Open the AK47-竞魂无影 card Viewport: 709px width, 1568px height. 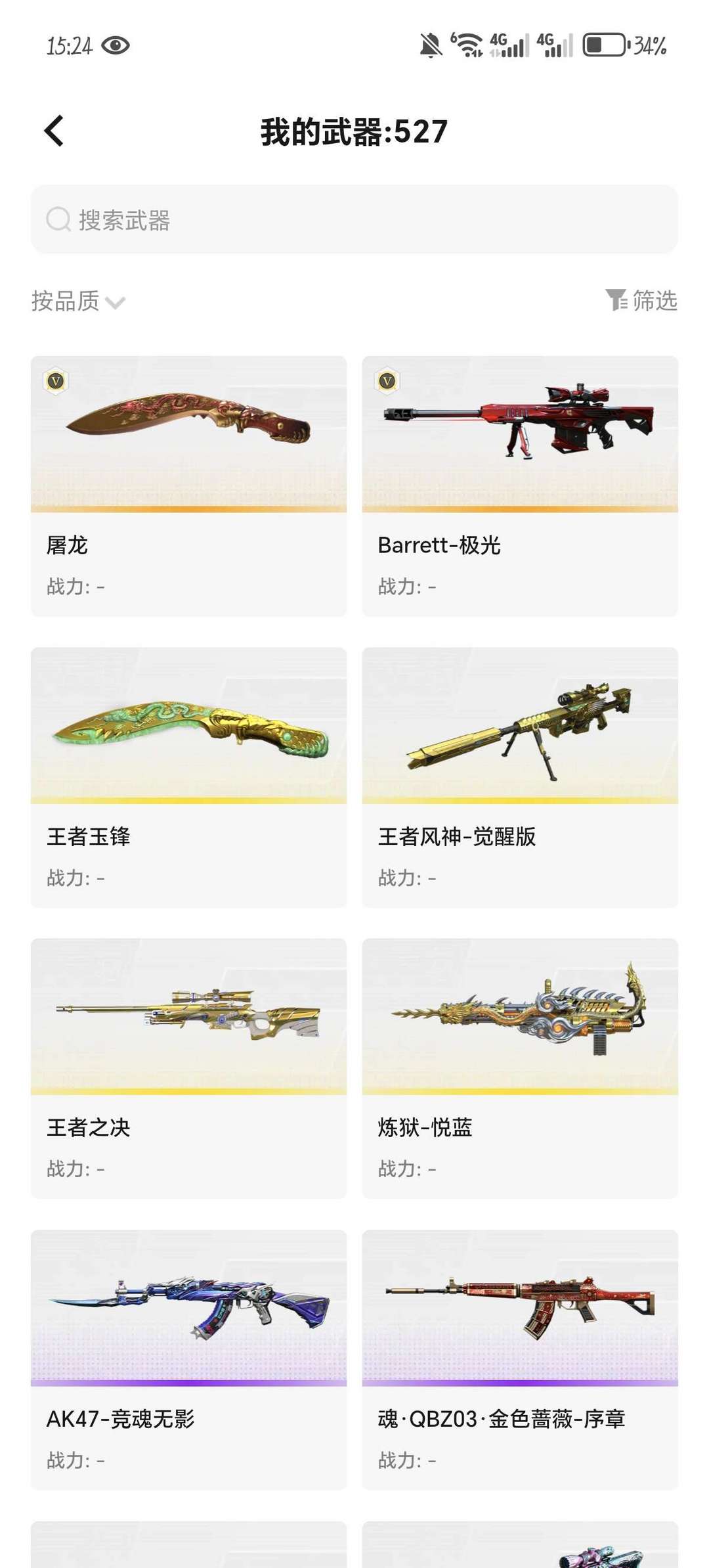188,1360
